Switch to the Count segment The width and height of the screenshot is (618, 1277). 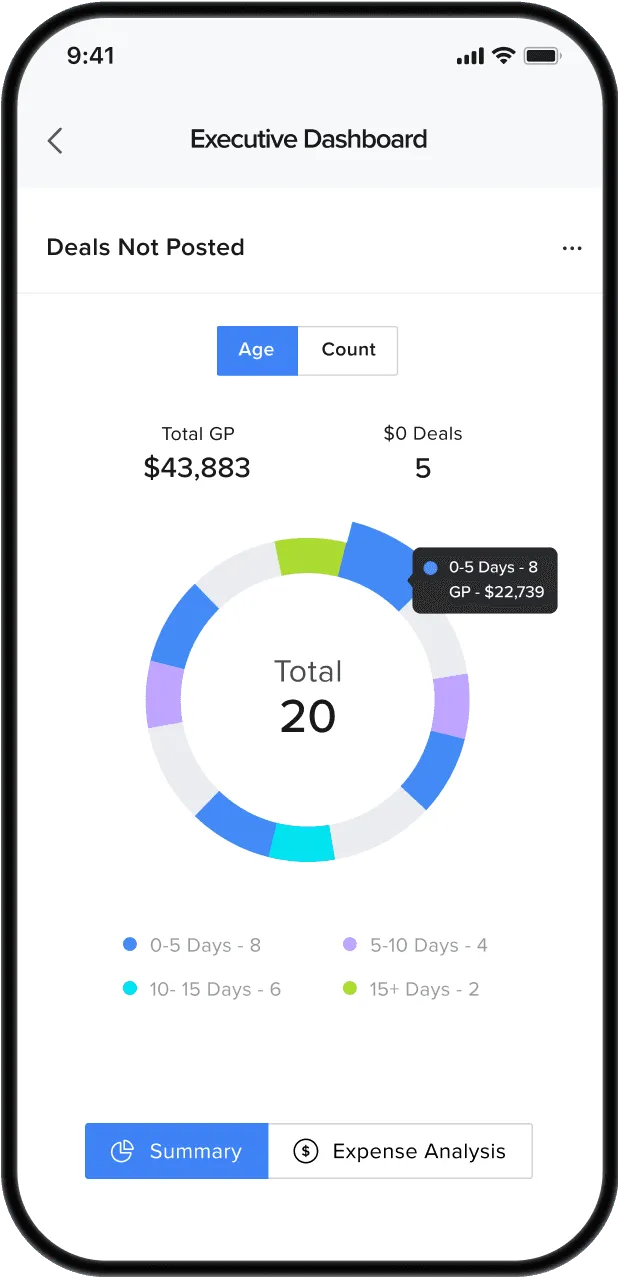tap(348, 350)
